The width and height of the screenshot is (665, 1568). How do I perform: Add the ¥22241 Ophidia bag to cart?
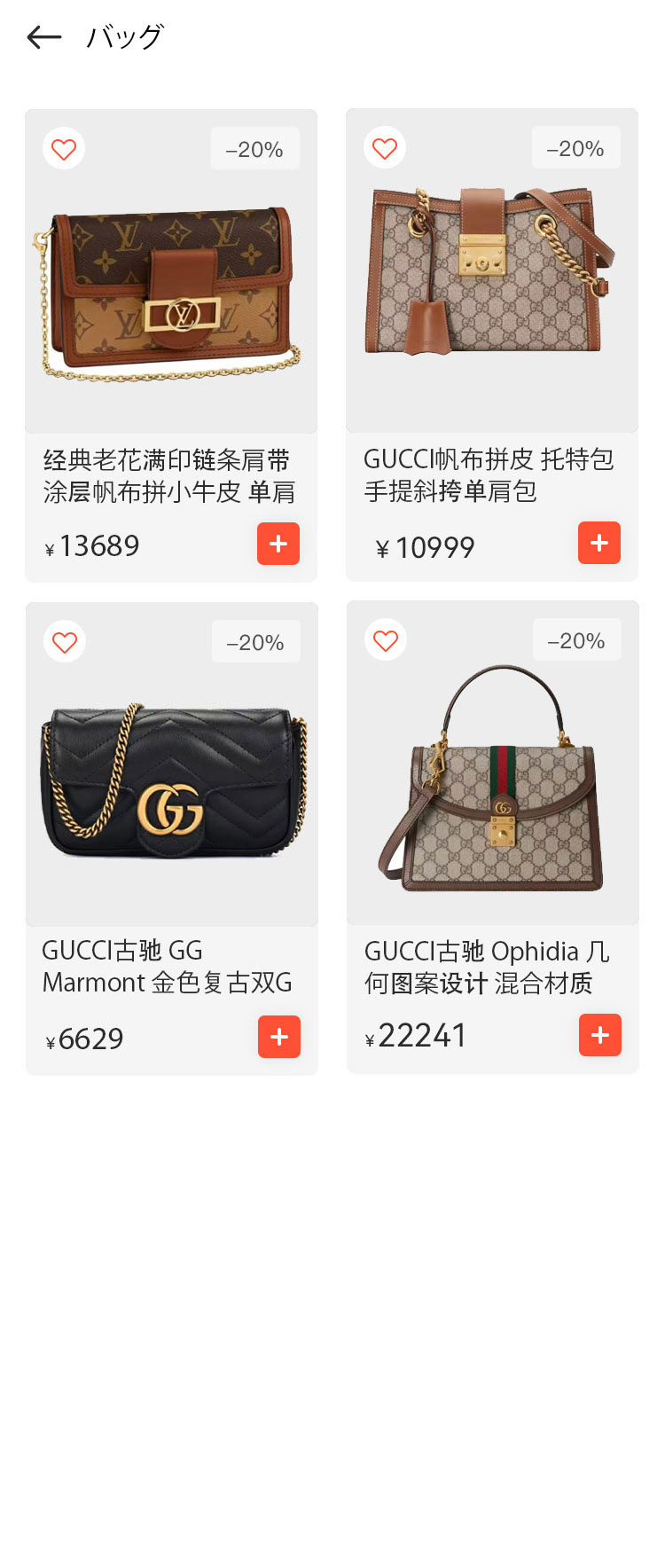click(600, 1035)
